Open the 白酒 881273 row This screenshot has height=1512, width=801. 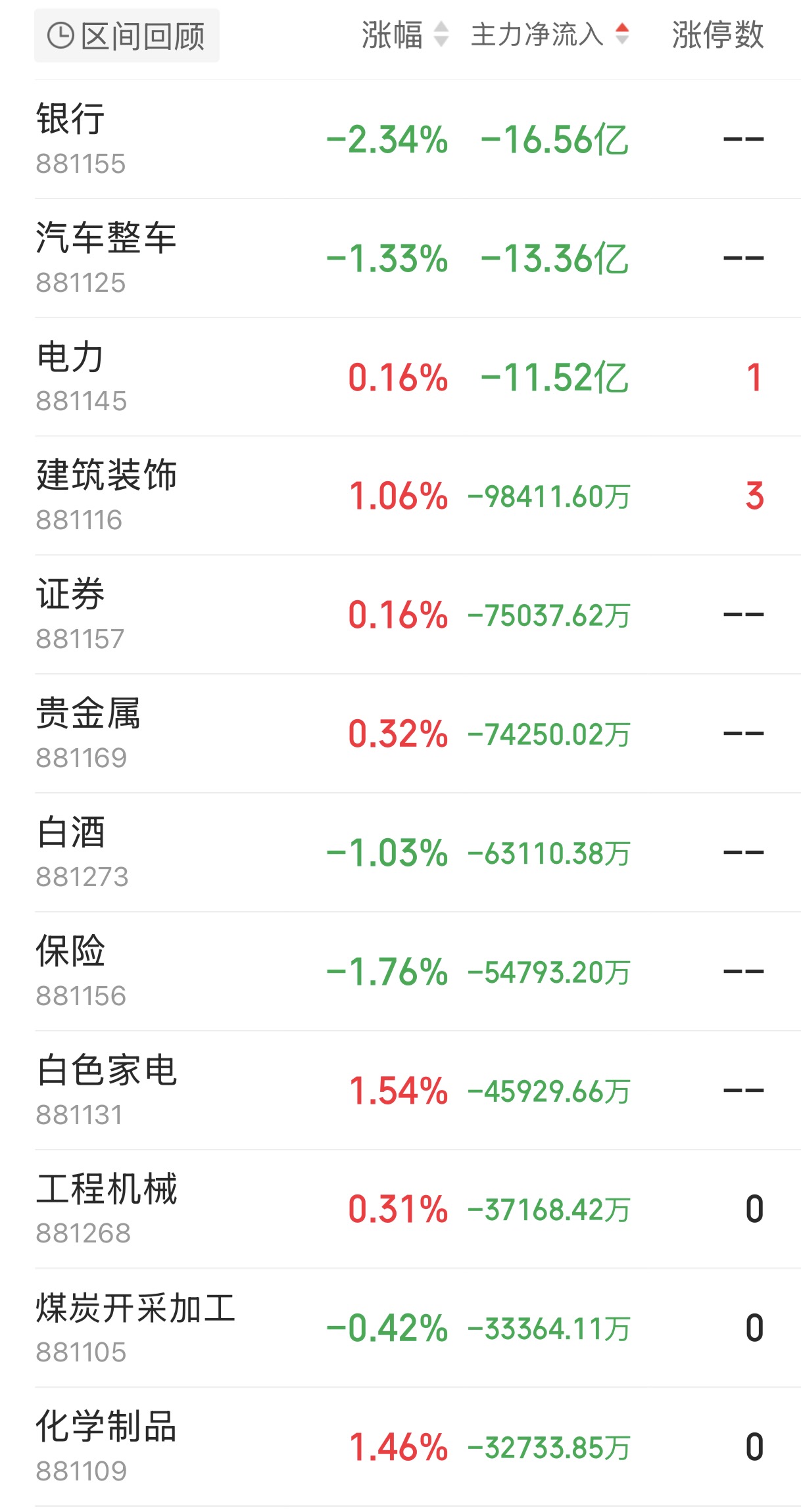click(x=418, y=853)
